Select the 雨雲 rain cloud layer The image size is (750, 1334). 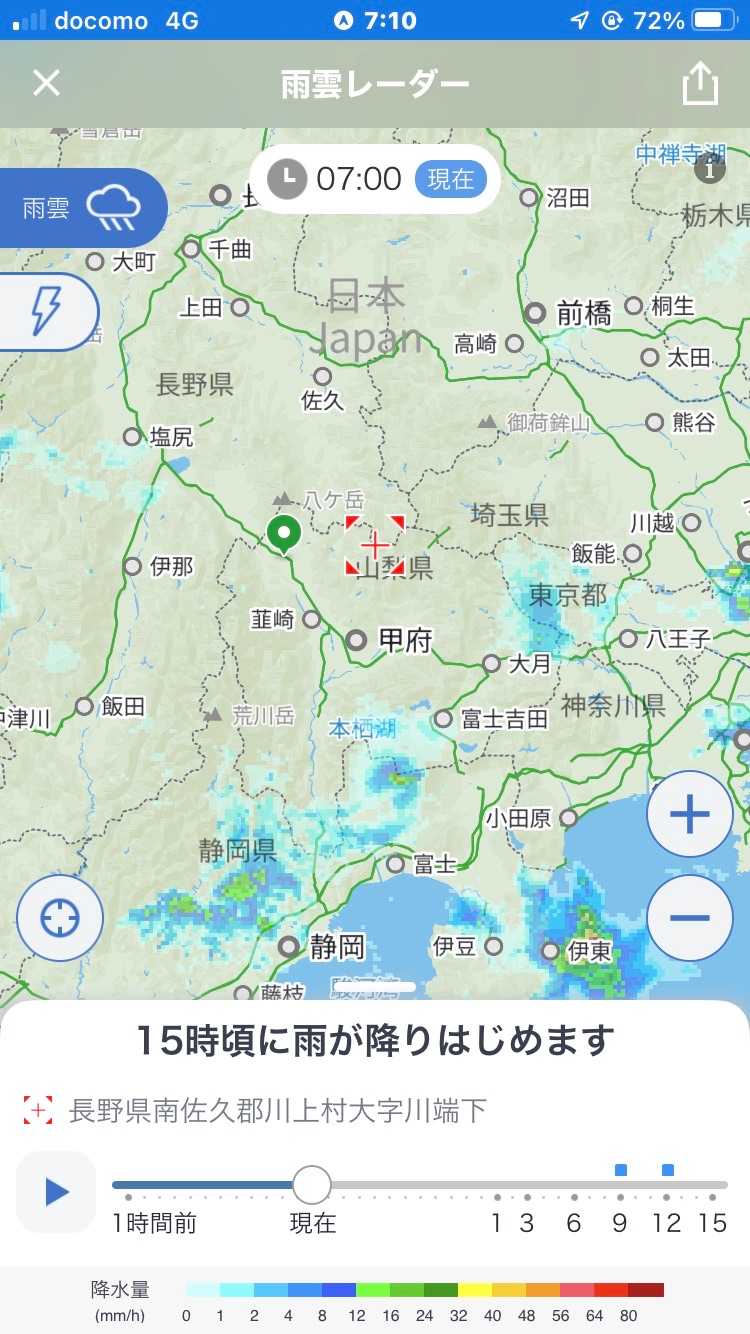(83, 208)
